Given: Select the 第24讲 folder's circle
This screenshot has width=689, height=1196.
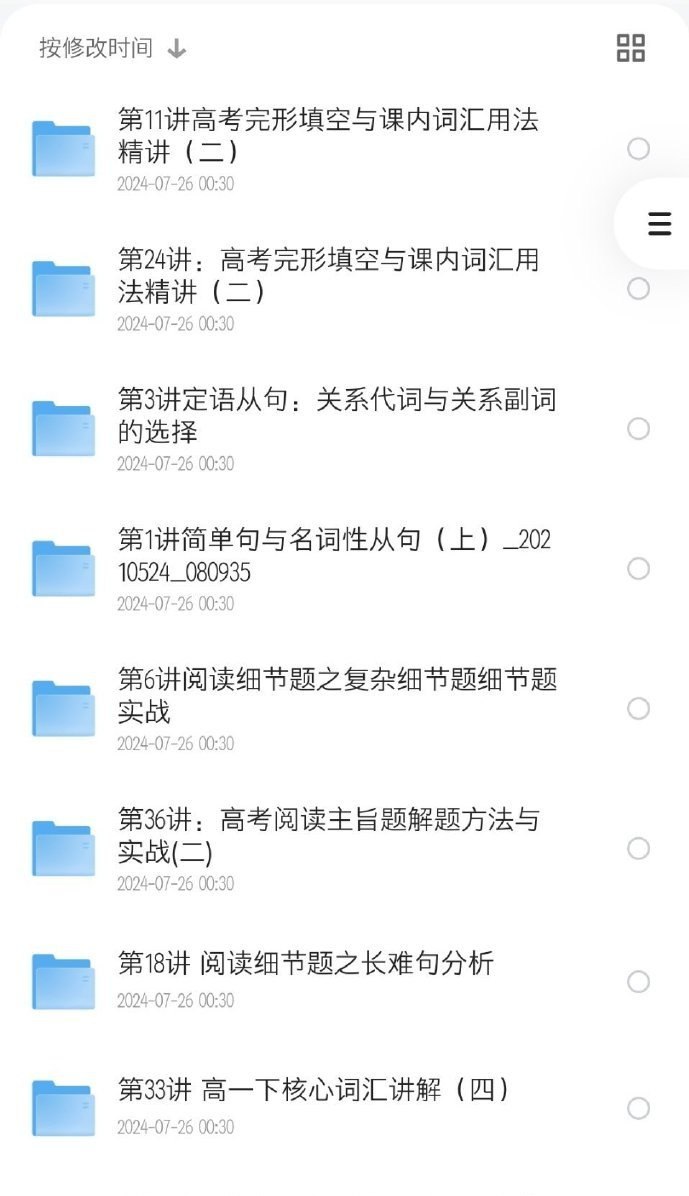Looking at the screenshot, I should pos(638,289).
